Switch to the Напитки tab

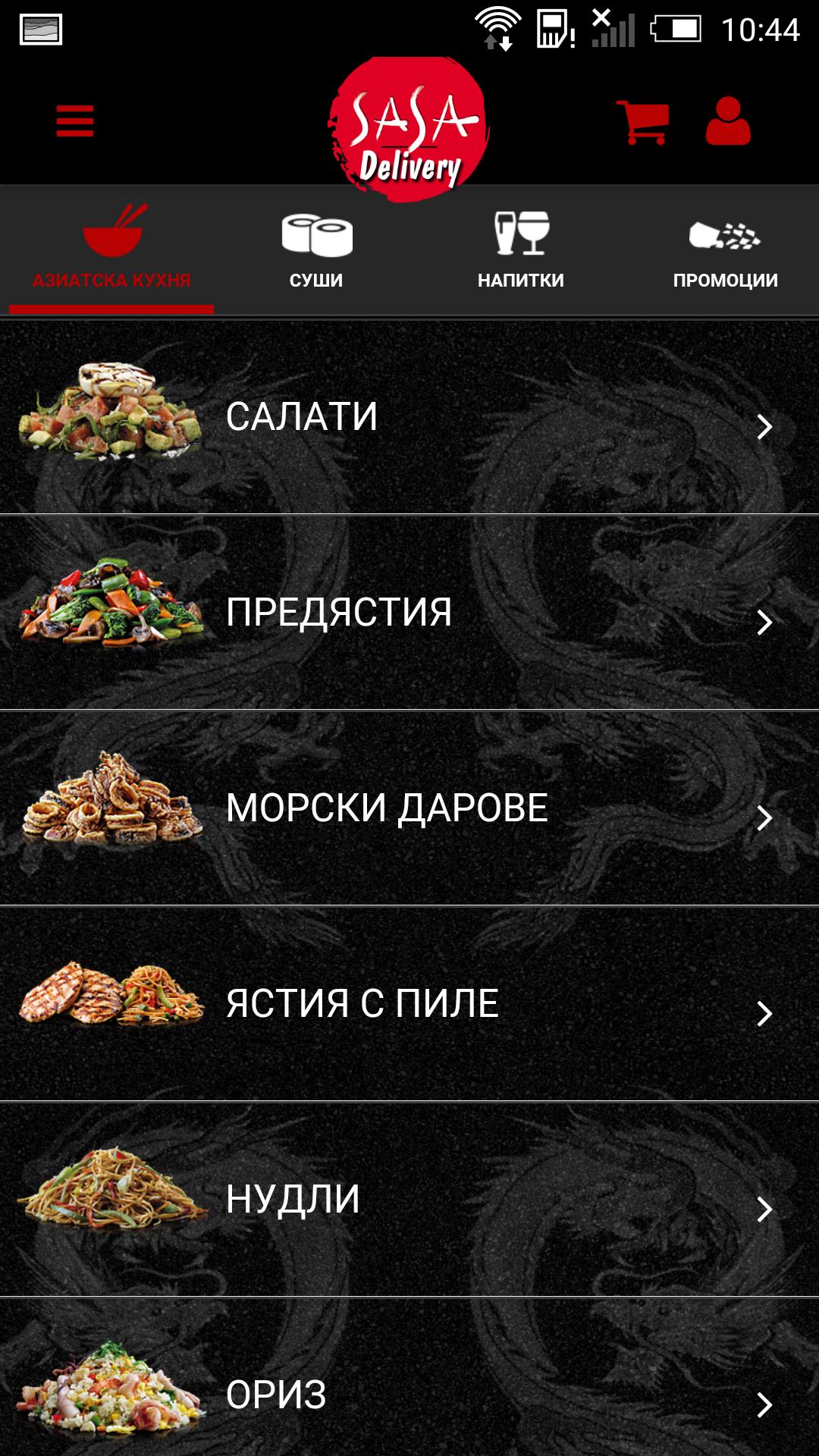pos(521,252)
